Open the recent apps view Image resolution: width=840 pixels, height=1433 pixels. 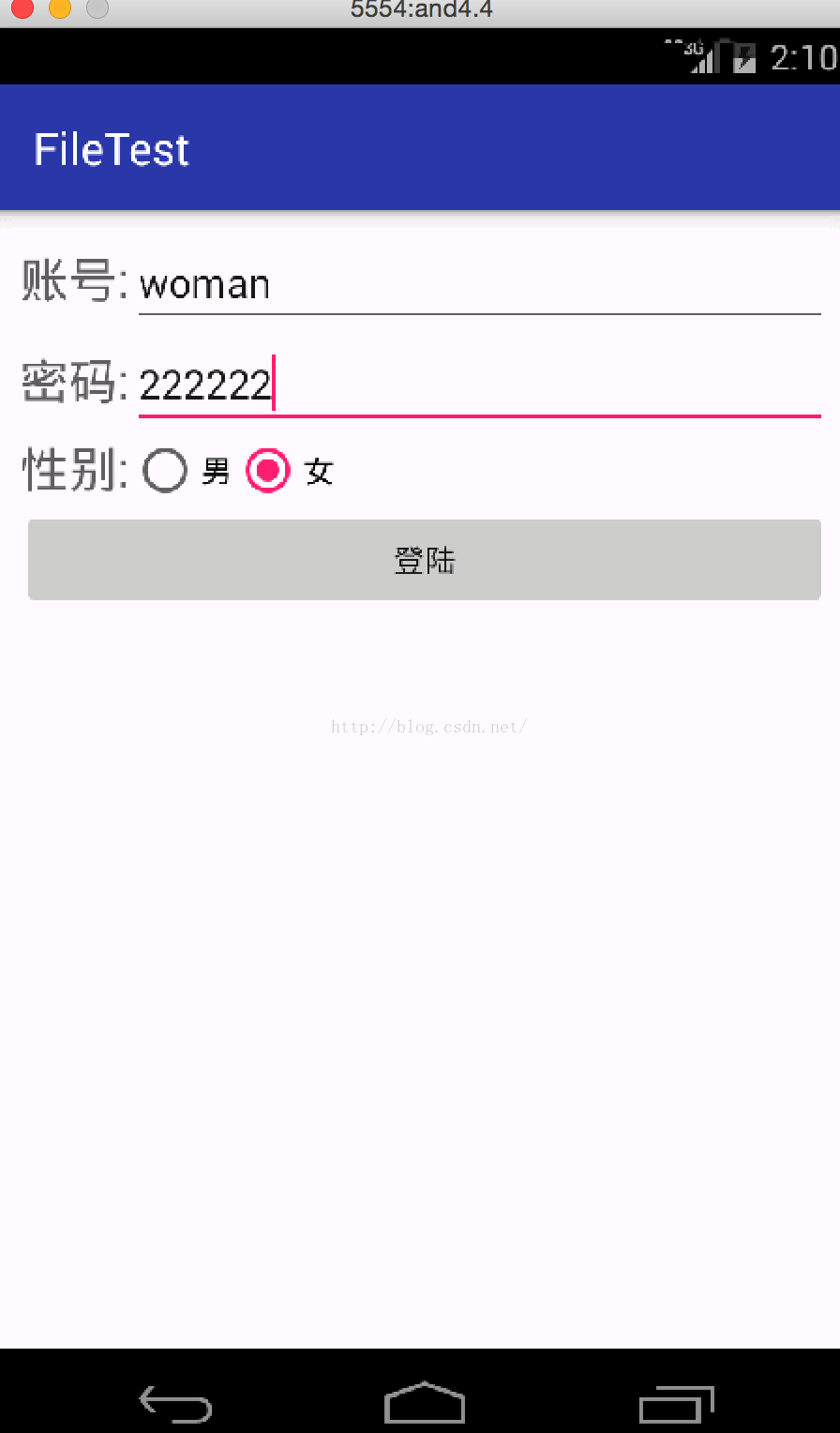(676, 1404)
